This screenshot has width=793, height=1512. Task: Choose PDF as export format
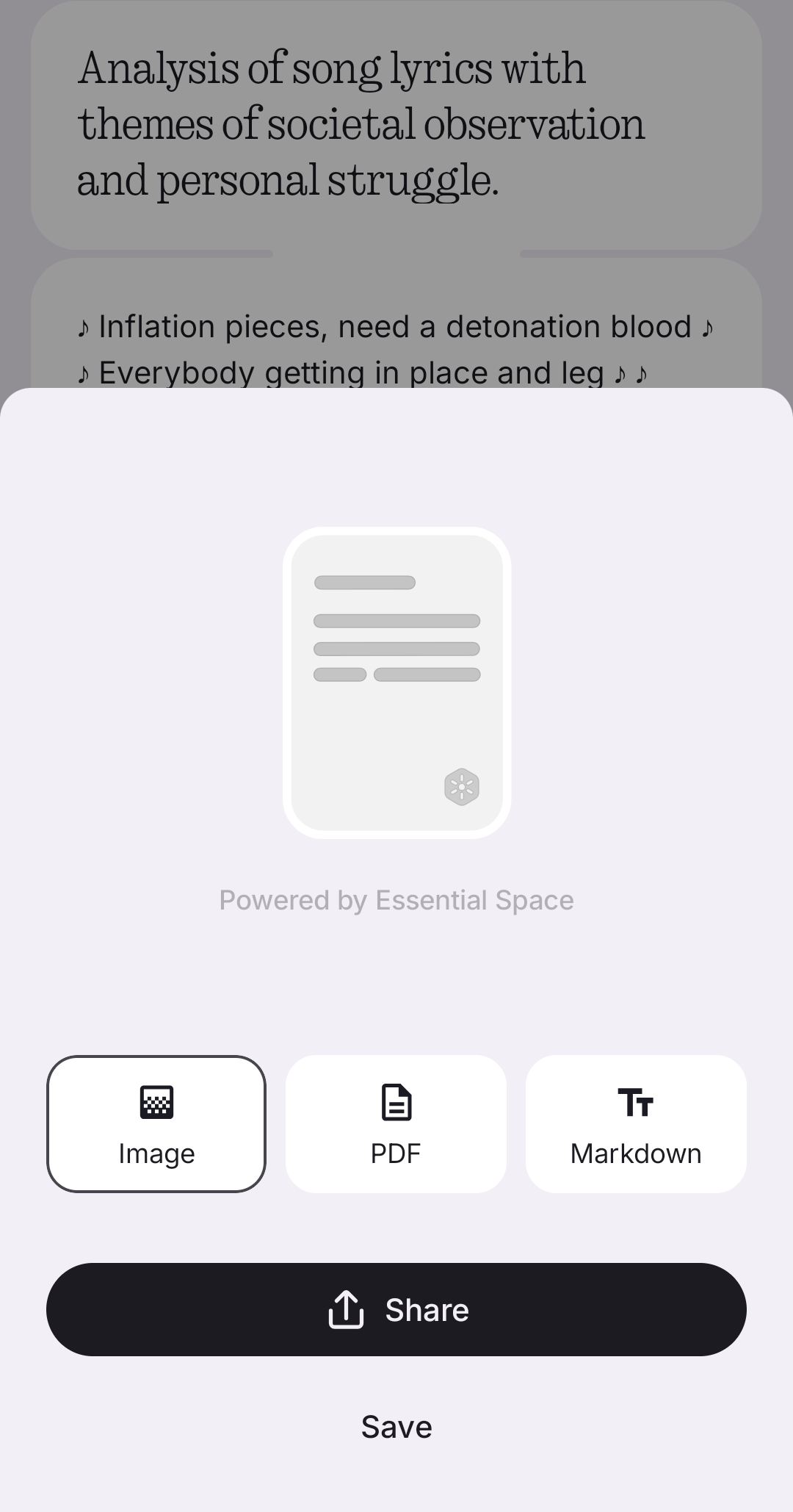[x=396, y=1124]
